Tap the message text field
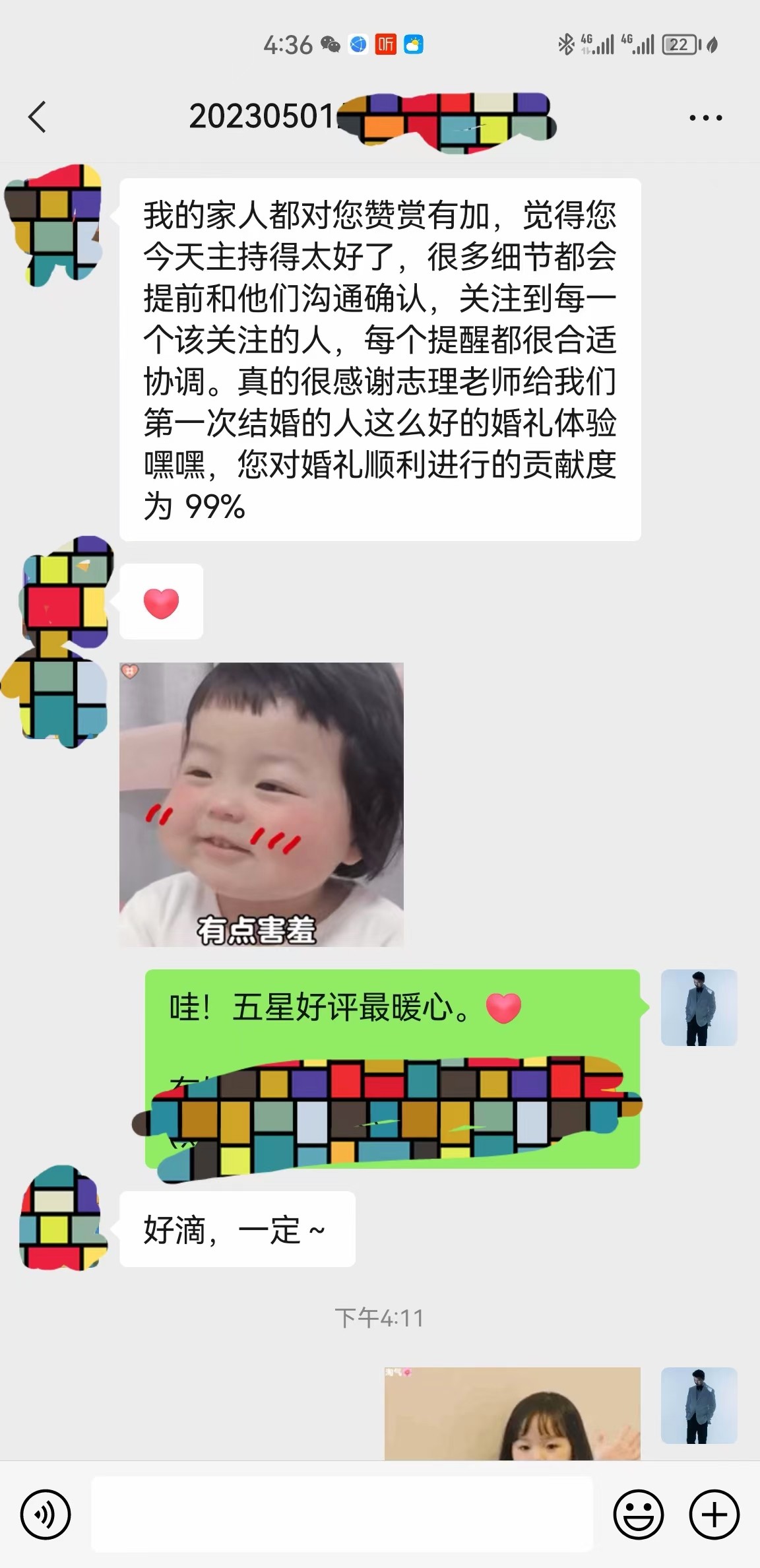Screen dimensions: 760x1568 coord(342,1515)
